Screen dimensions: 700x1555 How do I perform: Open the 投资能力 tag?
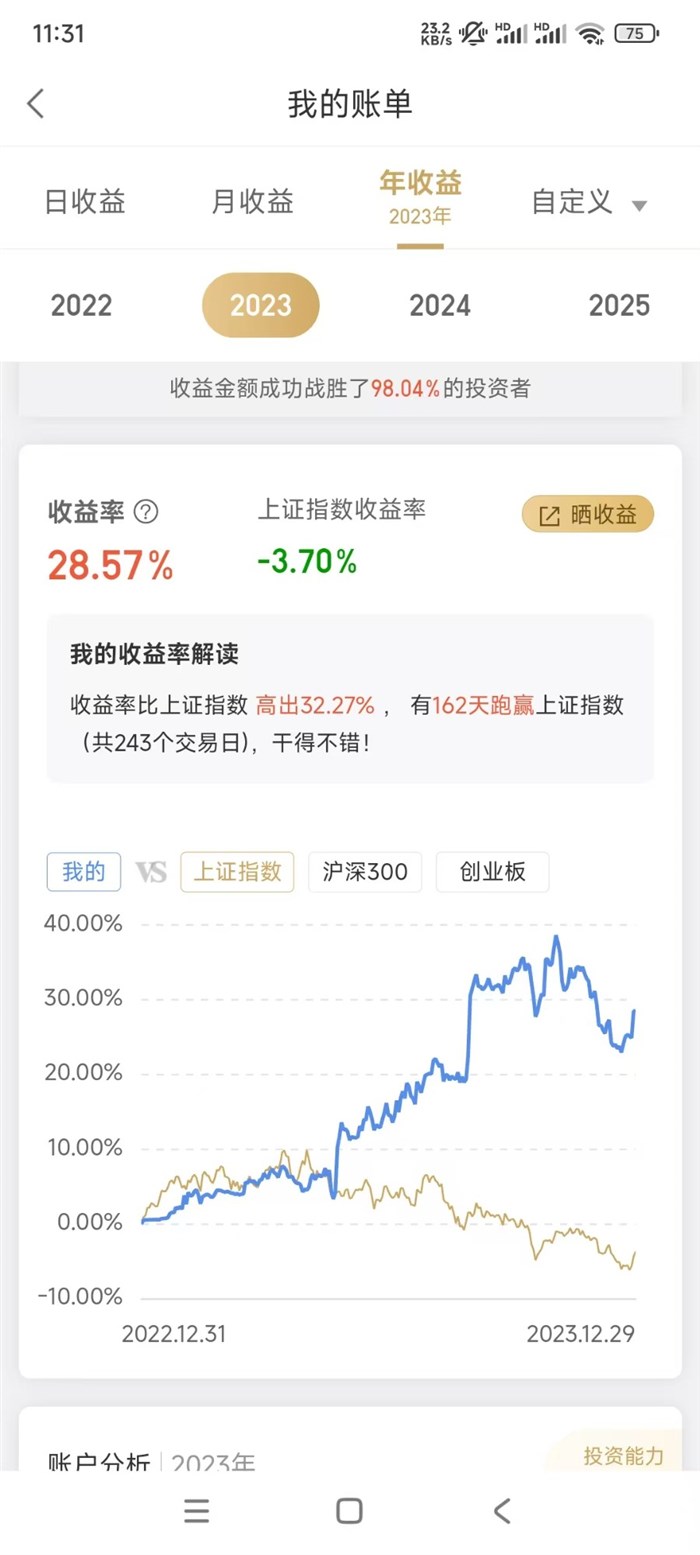[x=623, y=1456]
